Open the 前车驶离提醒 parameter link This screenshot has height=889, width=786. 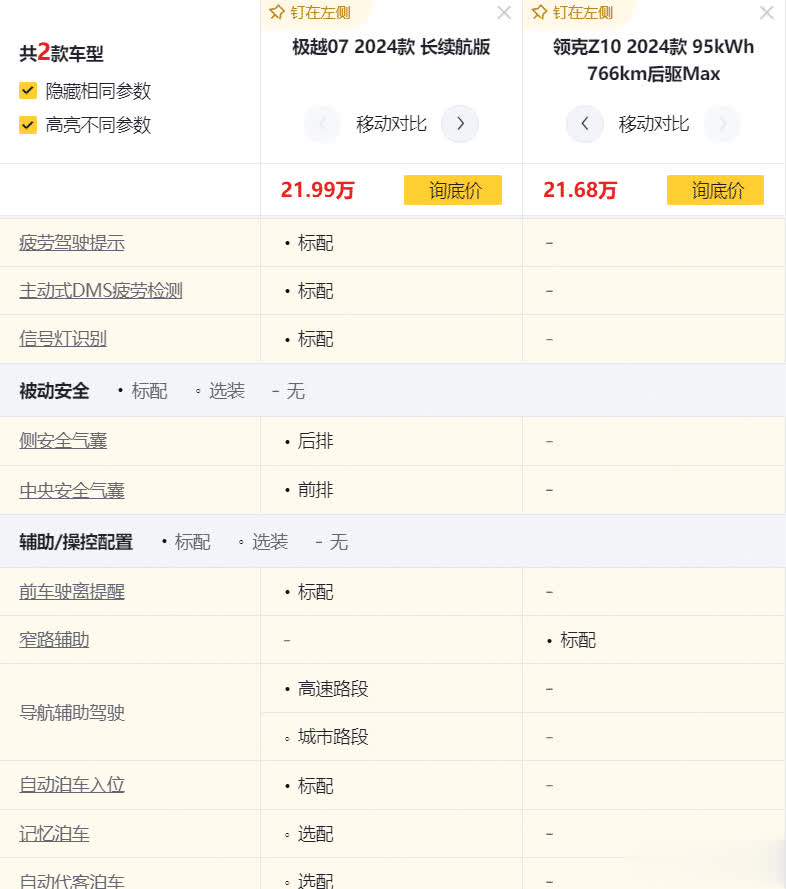point(72,592)
